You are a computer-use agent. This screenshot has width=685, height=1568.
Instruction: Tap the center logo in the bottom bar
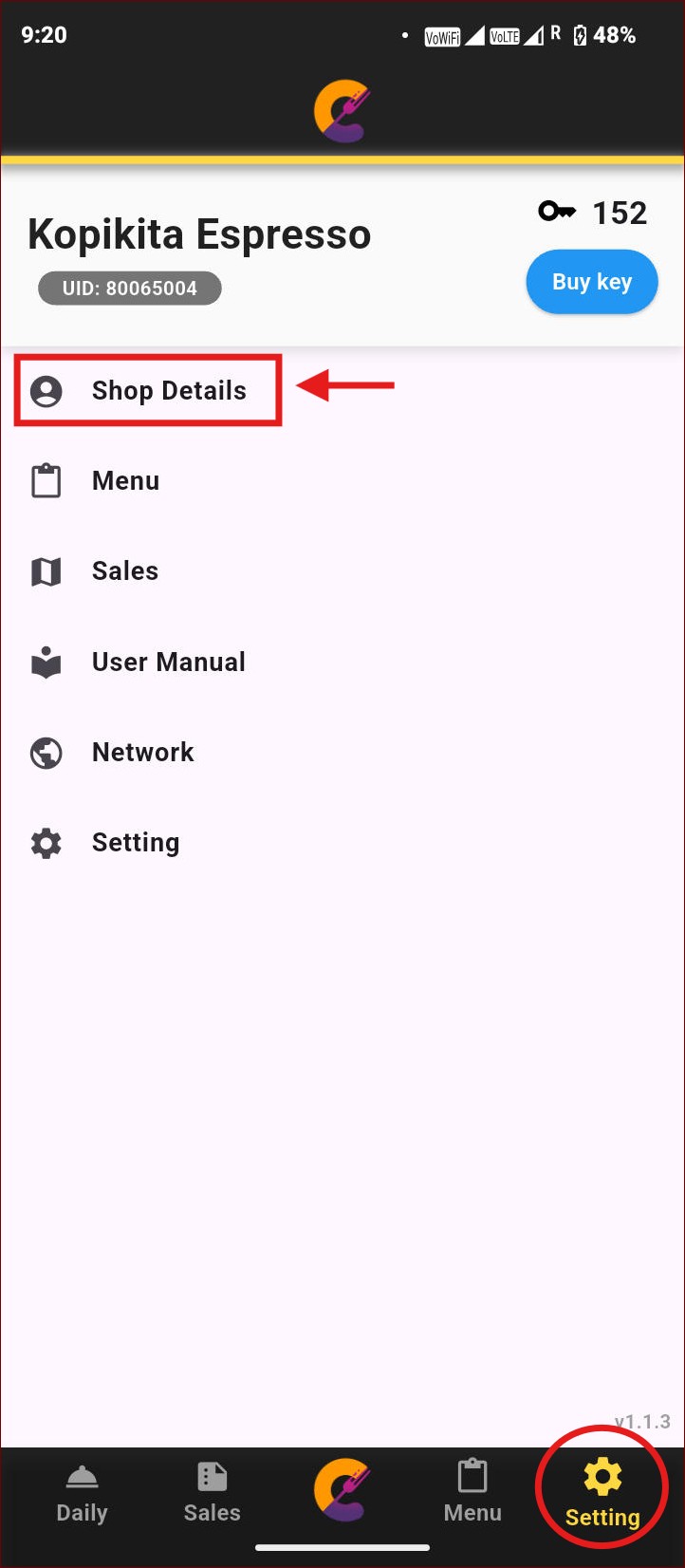coord(342,1489)
